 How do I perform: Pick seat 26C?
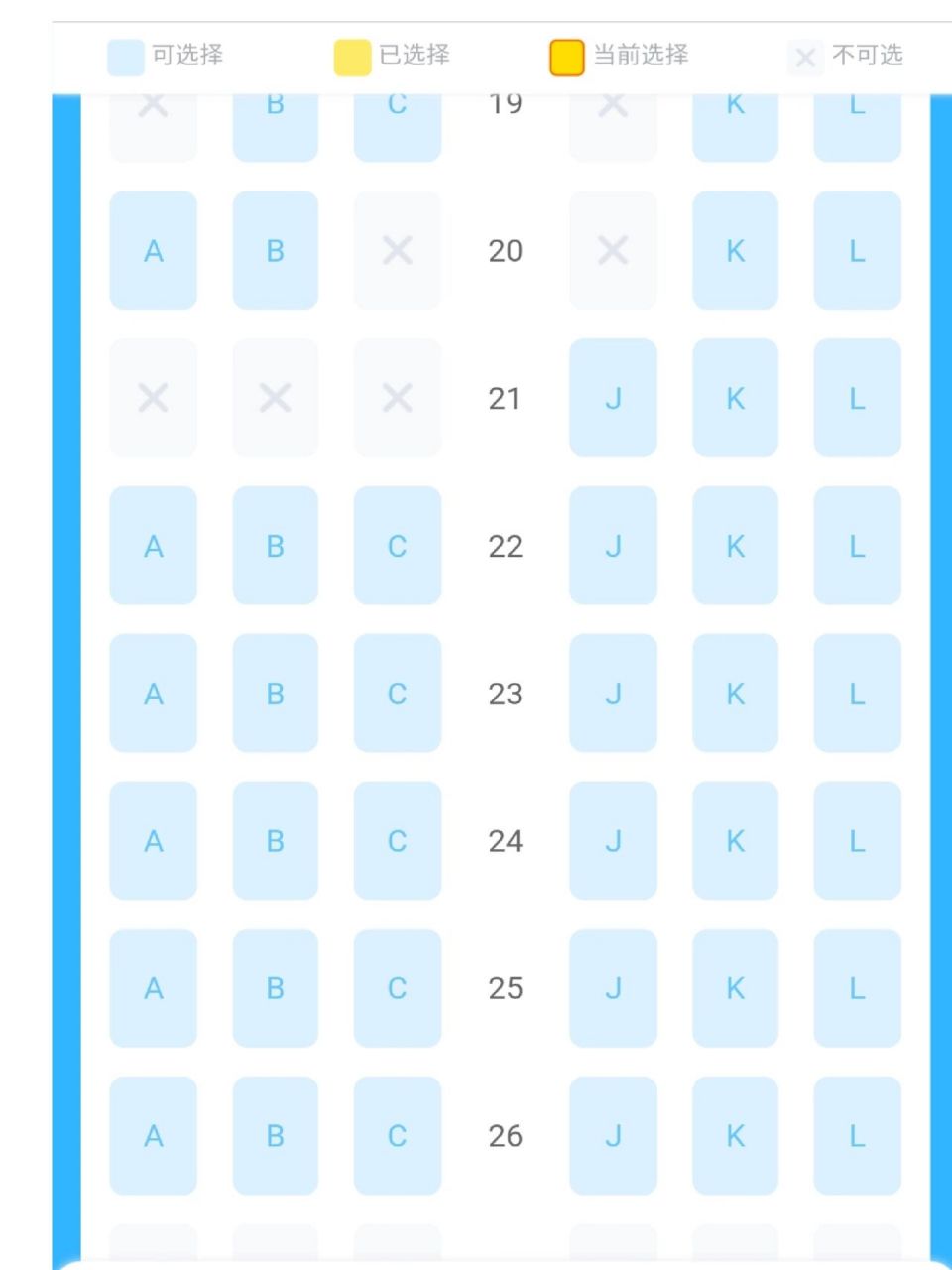pos(397,1135)
